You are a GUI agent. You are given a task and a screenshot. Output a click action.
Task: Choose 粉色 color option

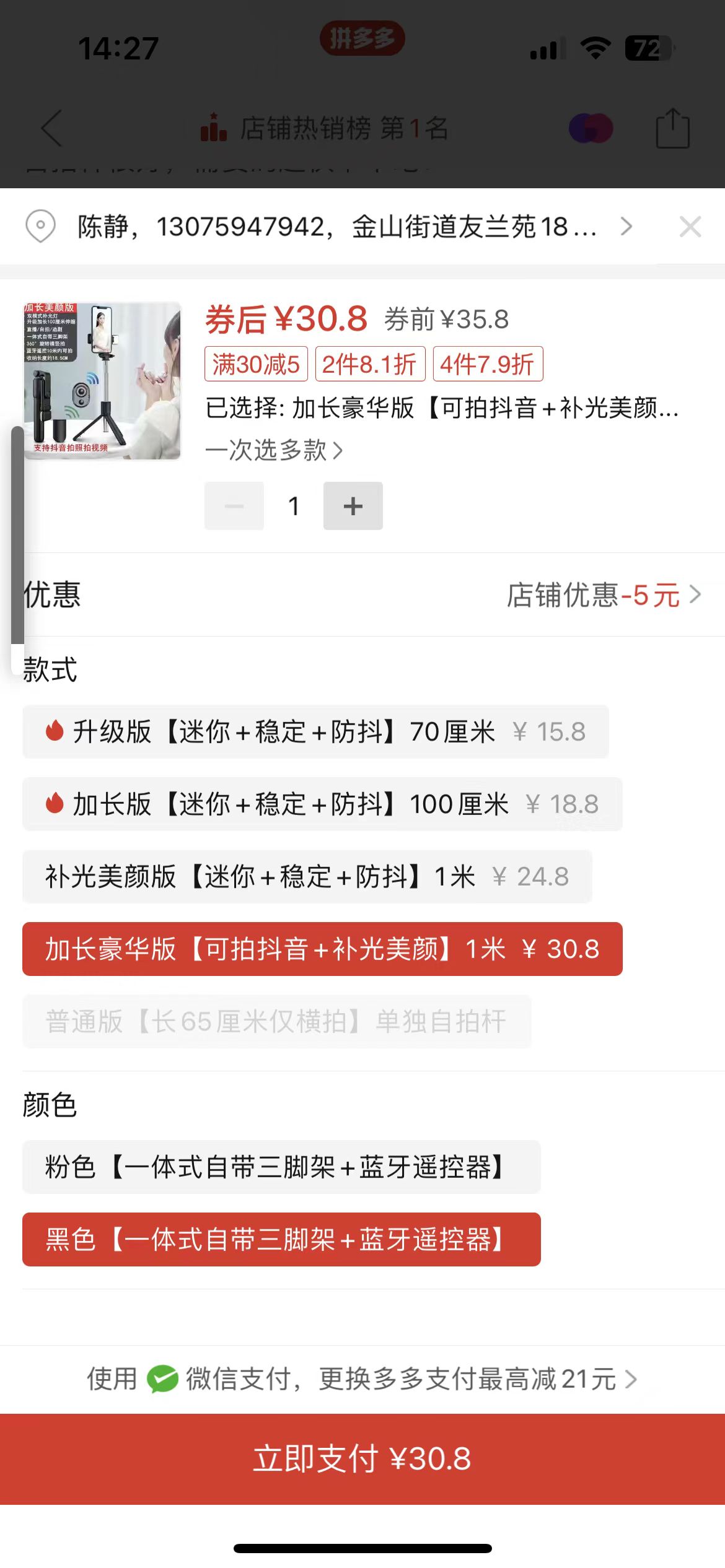click(x=281, y=1167)
